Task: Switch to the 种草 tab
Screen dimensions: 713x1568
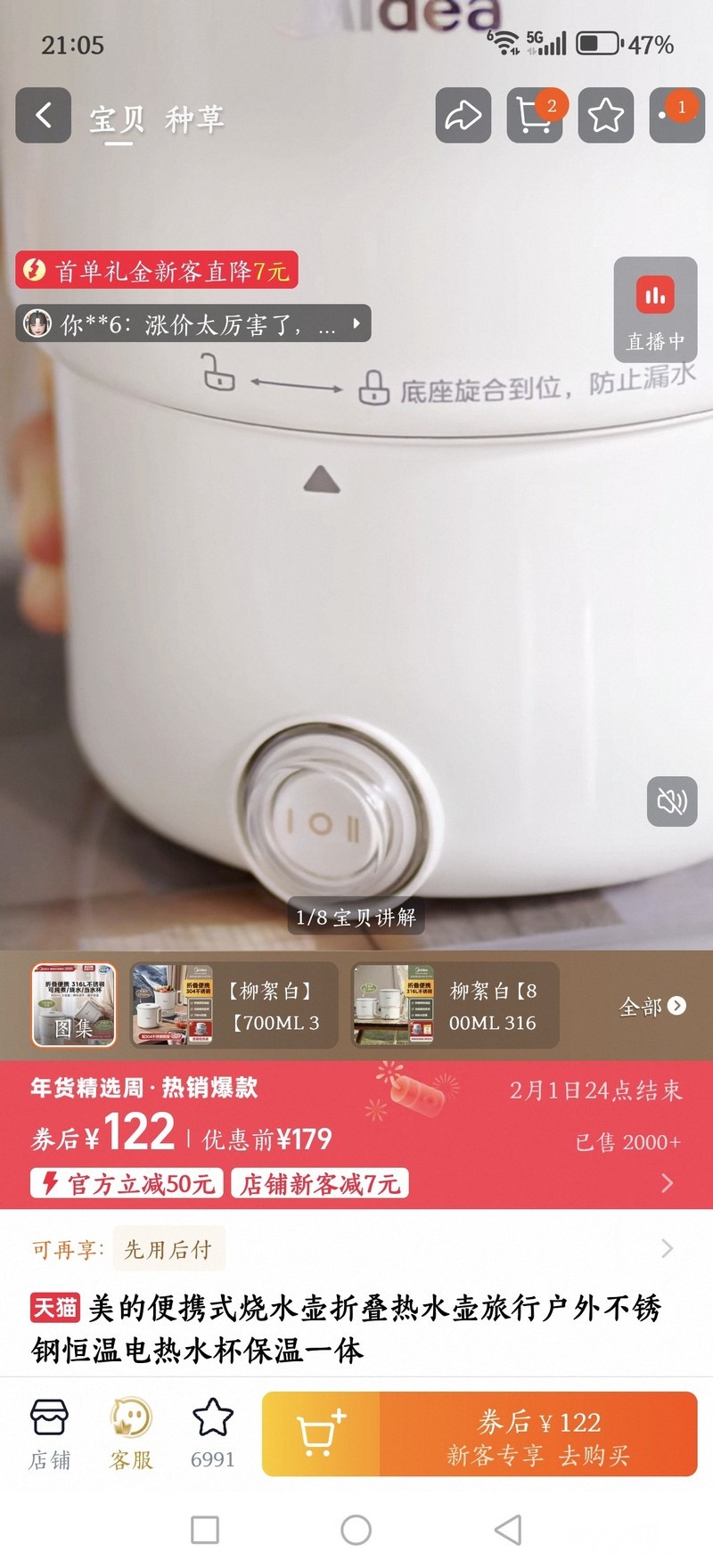Action: (193, 118)
